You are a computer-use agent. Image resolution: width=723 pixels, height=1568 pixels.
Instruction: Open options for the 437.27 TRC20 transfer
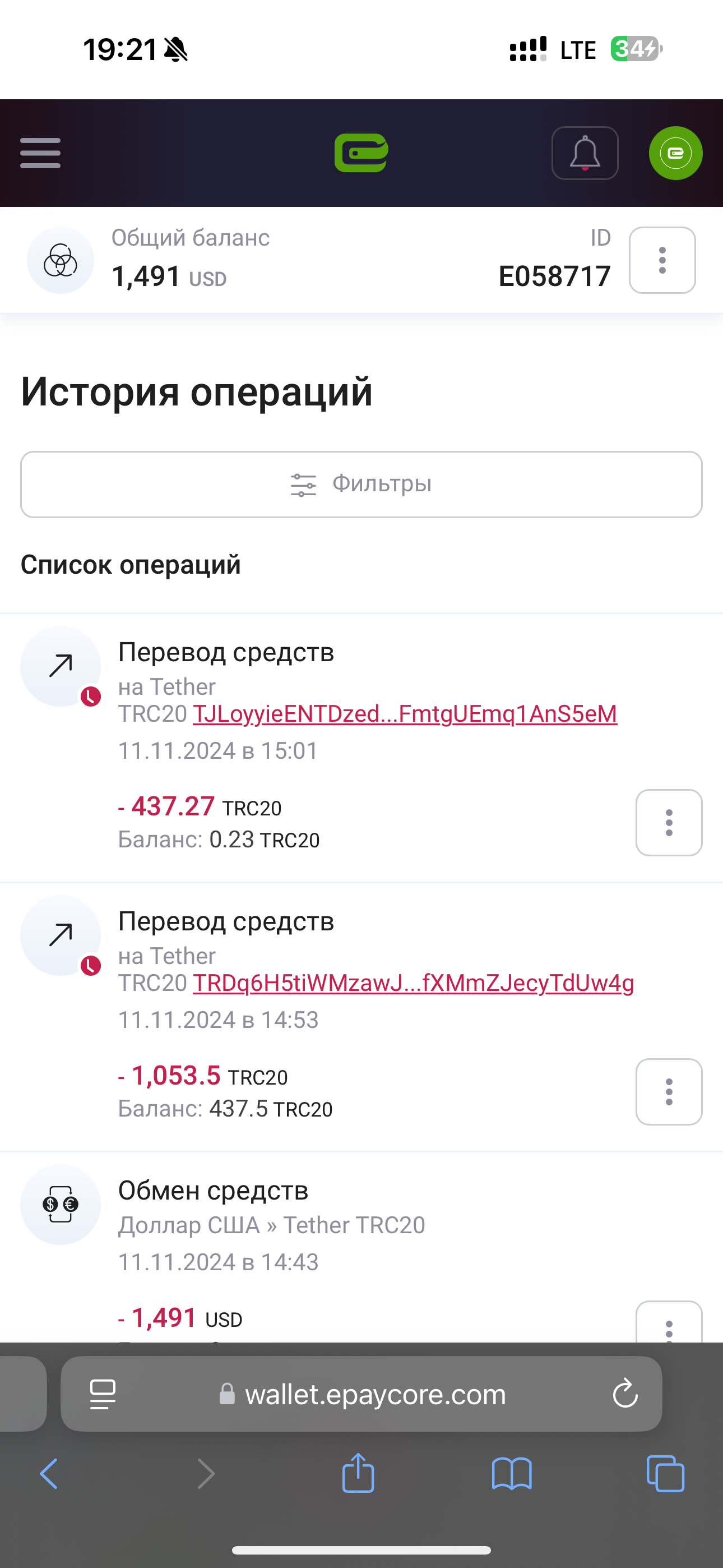pyautogui.click(x=669, y=823)
